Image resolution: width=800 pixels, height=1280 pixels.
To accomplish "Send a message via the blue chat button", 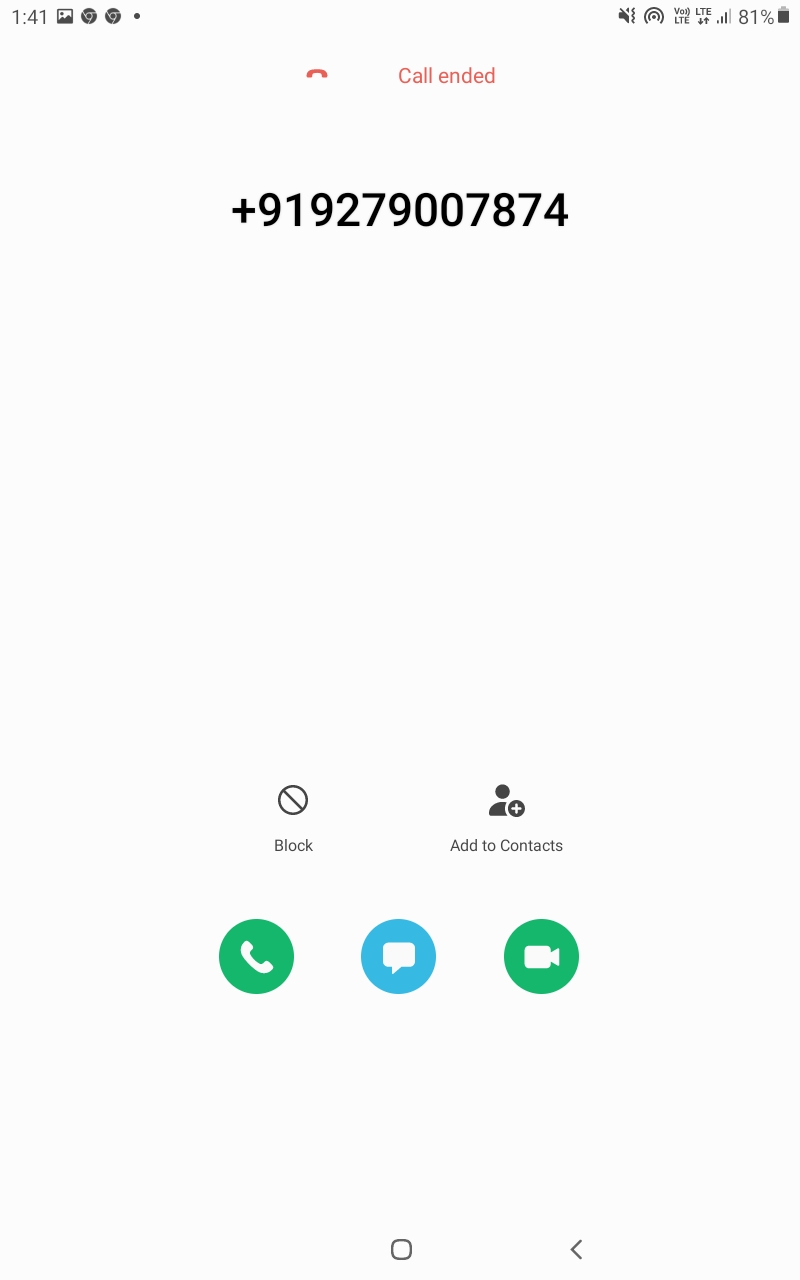I will coord(398,956).
